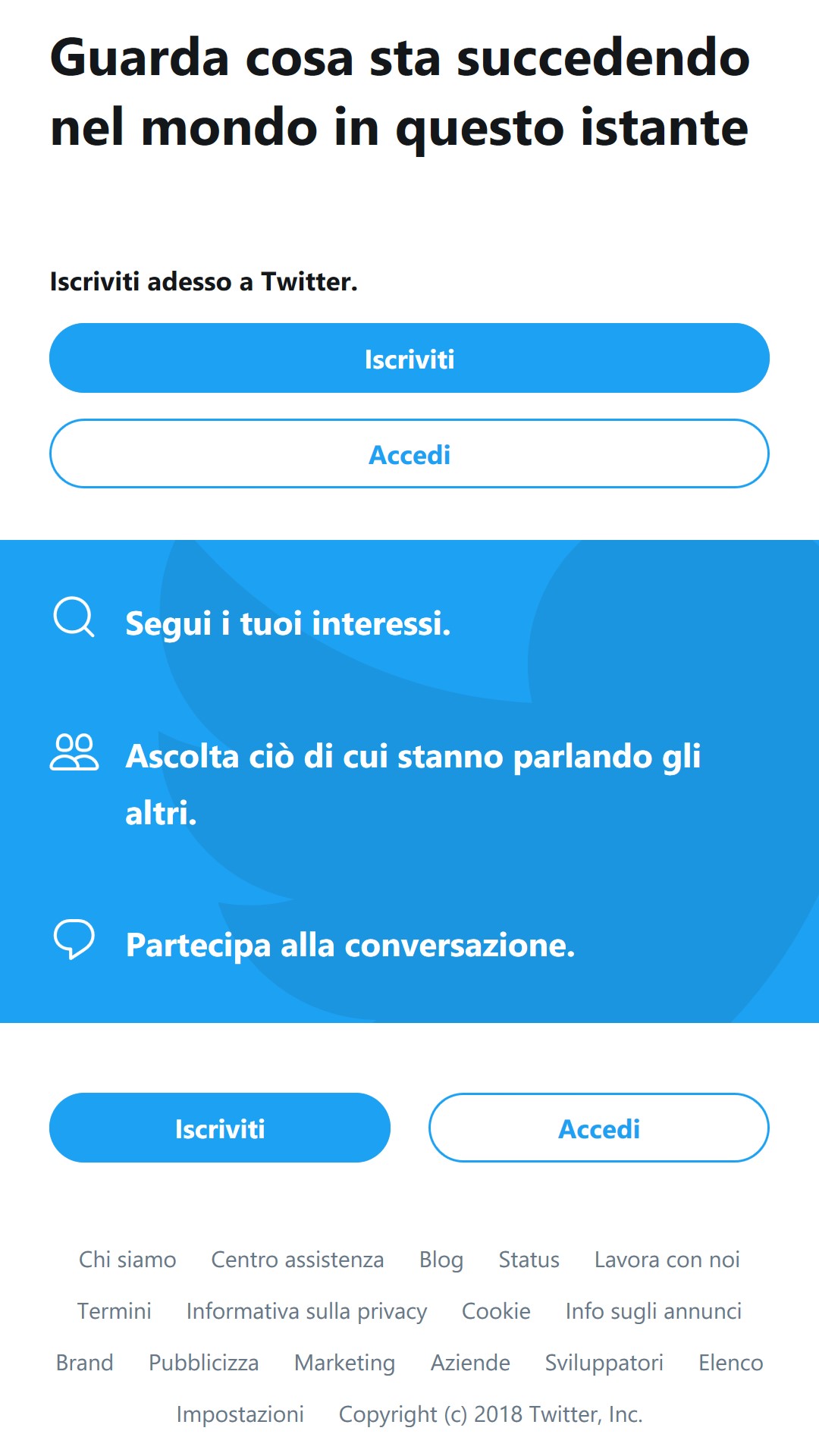Visit the Blog link

tap(441, 1260)
